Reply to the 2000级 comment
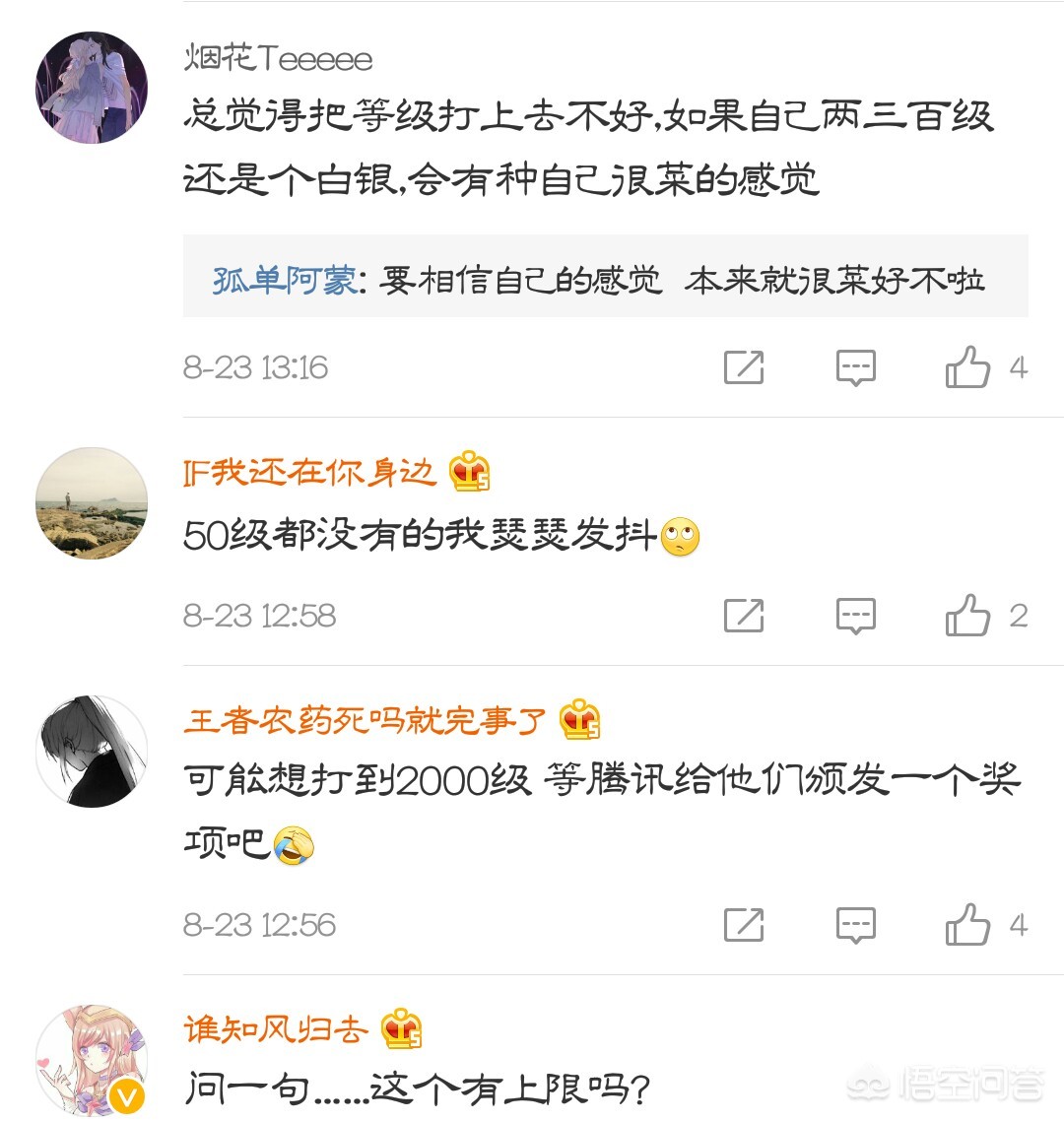 [855, 925]
